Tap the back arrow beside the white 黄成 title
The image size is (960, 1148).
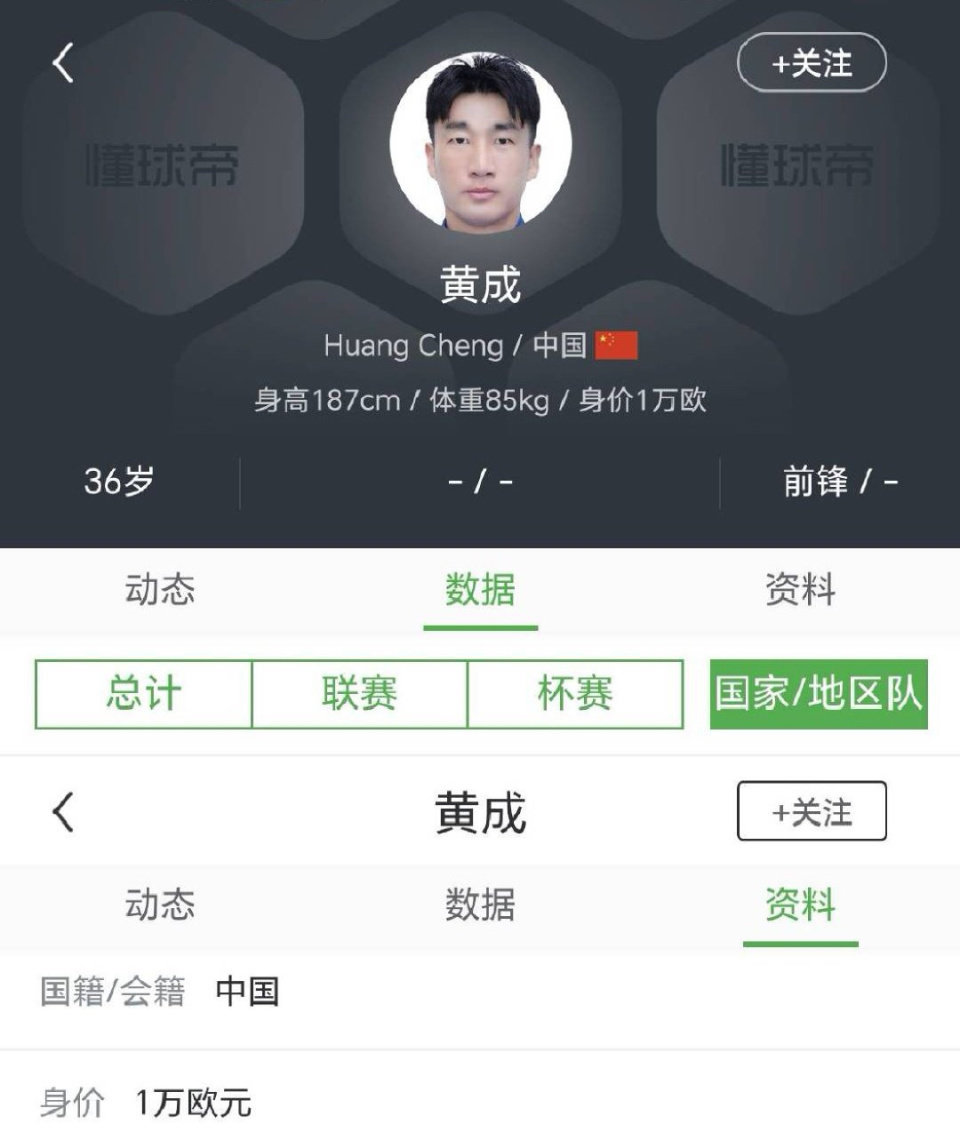pyautogui.click(x=64, y=811)
